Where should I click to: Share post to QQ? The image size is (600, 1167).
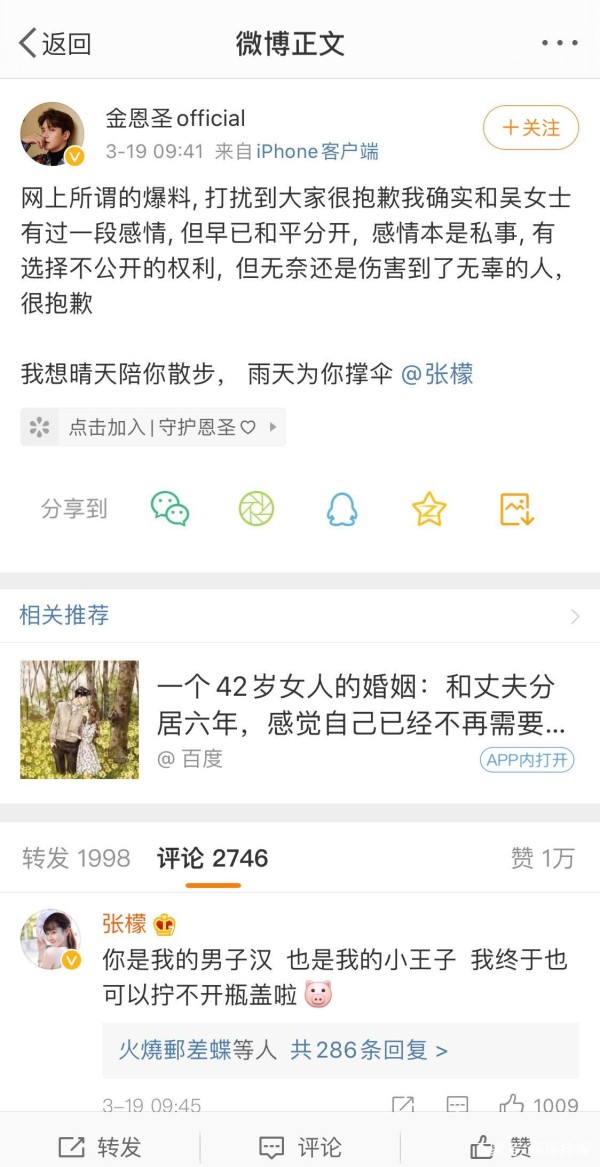pos(342,509)
